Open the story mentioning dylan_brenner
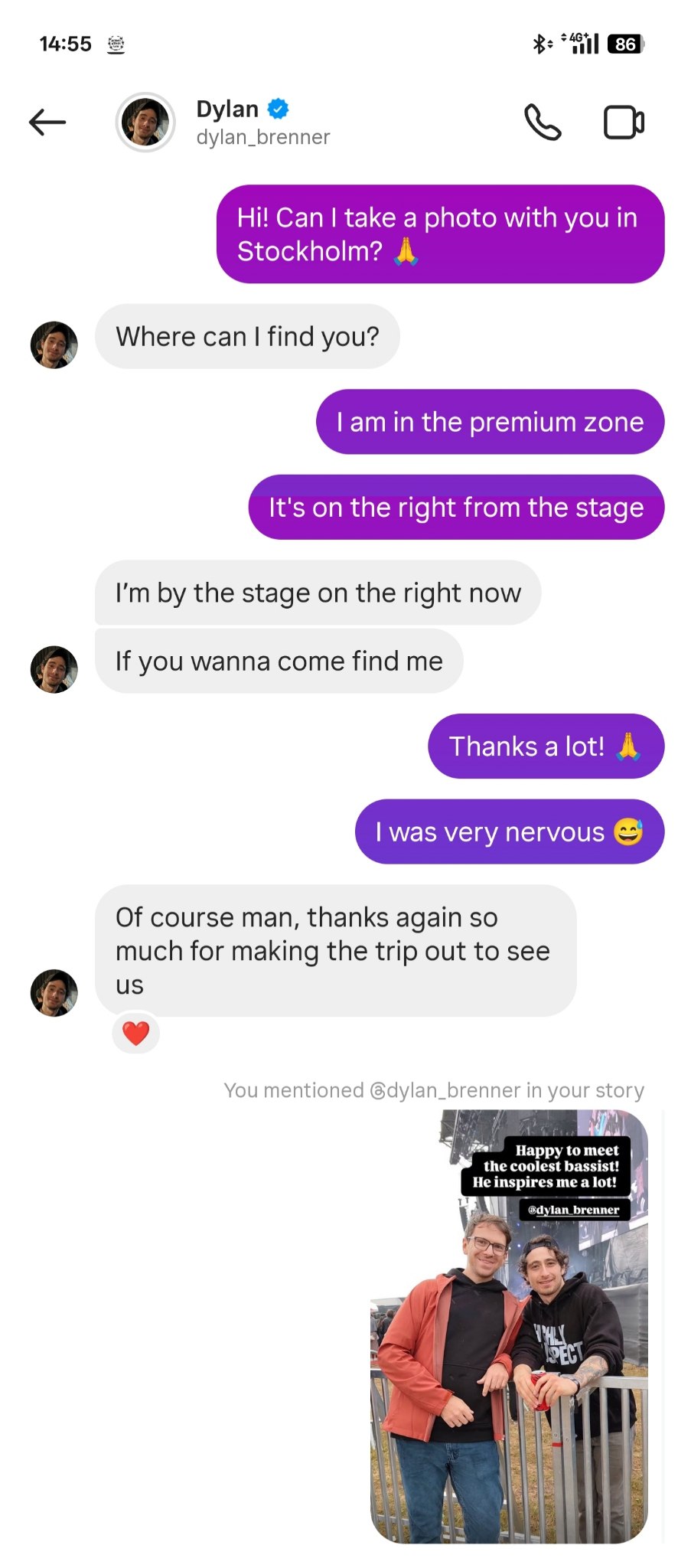Screen dimensions: 678x1568 coord(509,1325)
